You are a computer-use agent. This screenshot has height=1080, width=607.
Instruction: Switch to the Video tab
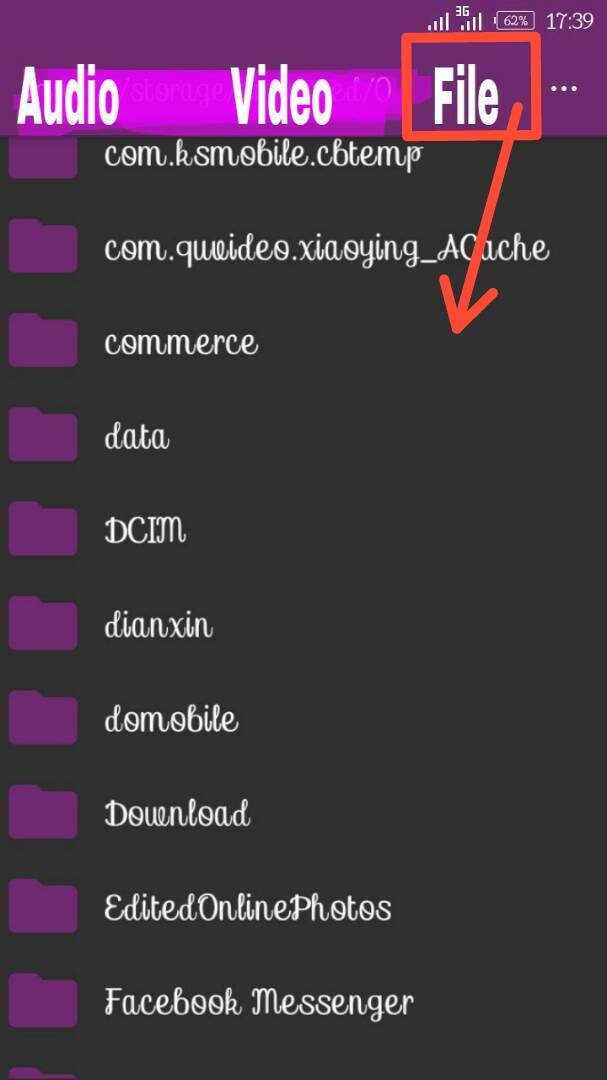click(282, 97)
